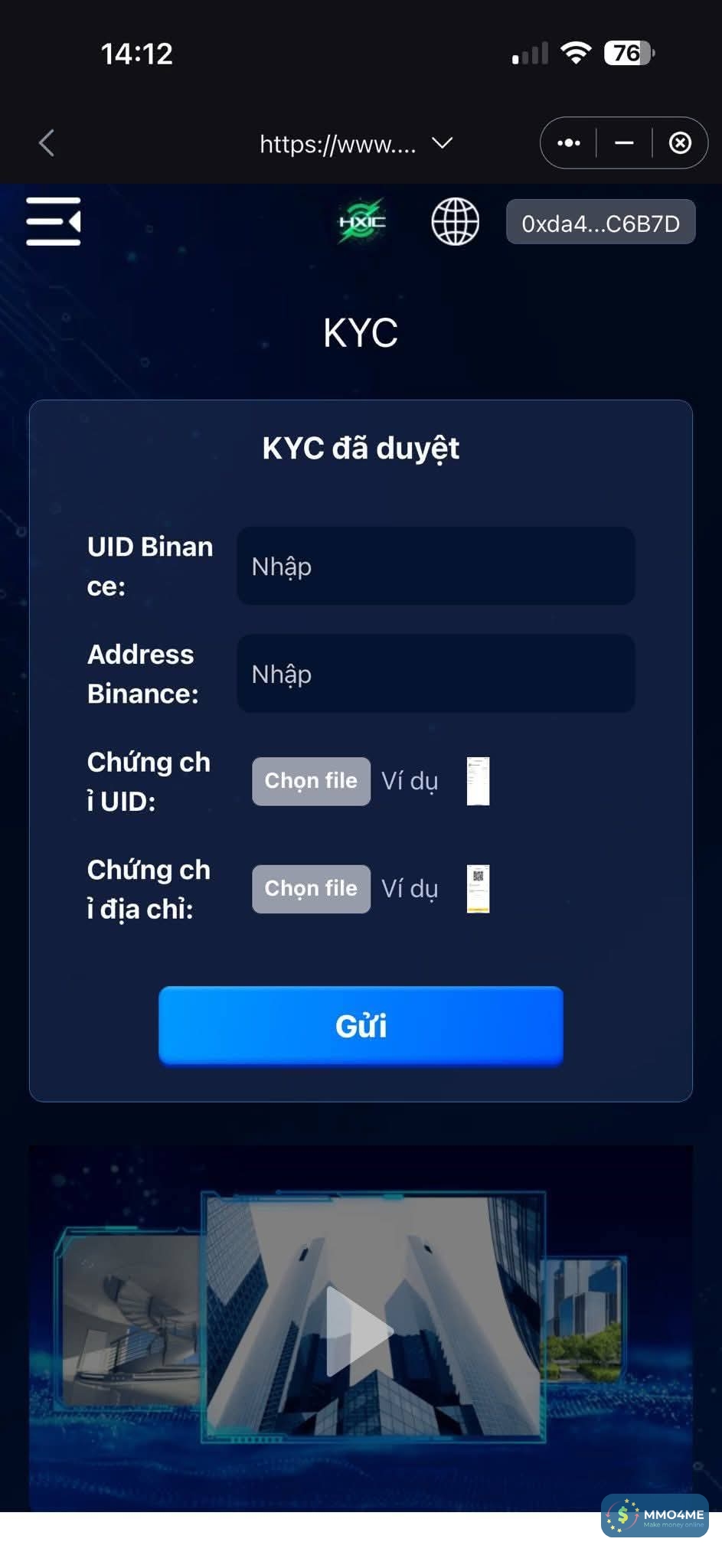Choose a file for Chứng chỉ UID
This screenshot has width=722, height=1568.
coord(311,781)
